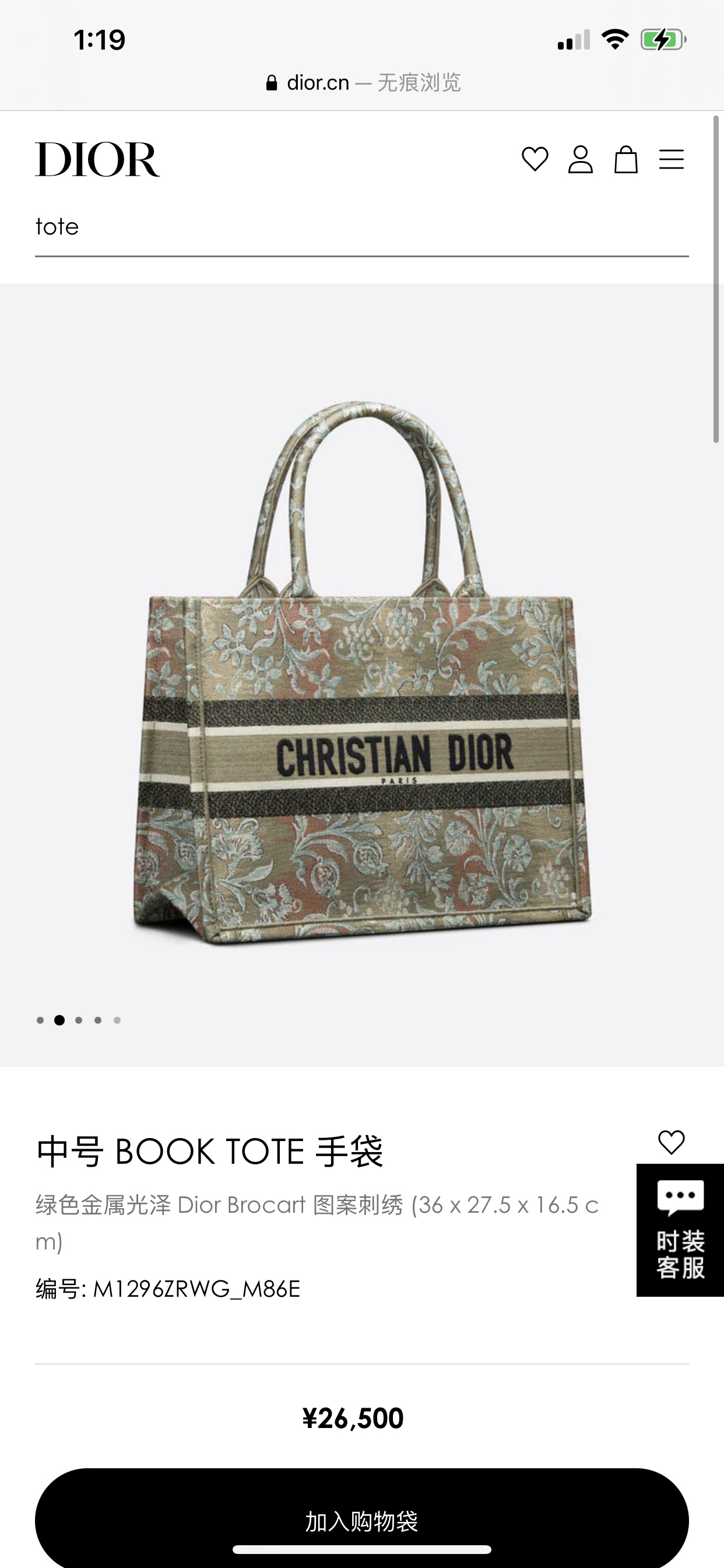This screenshot has height=1568, width=724.
Task: Jump to the third image page dot
Action: (79, 1020)
